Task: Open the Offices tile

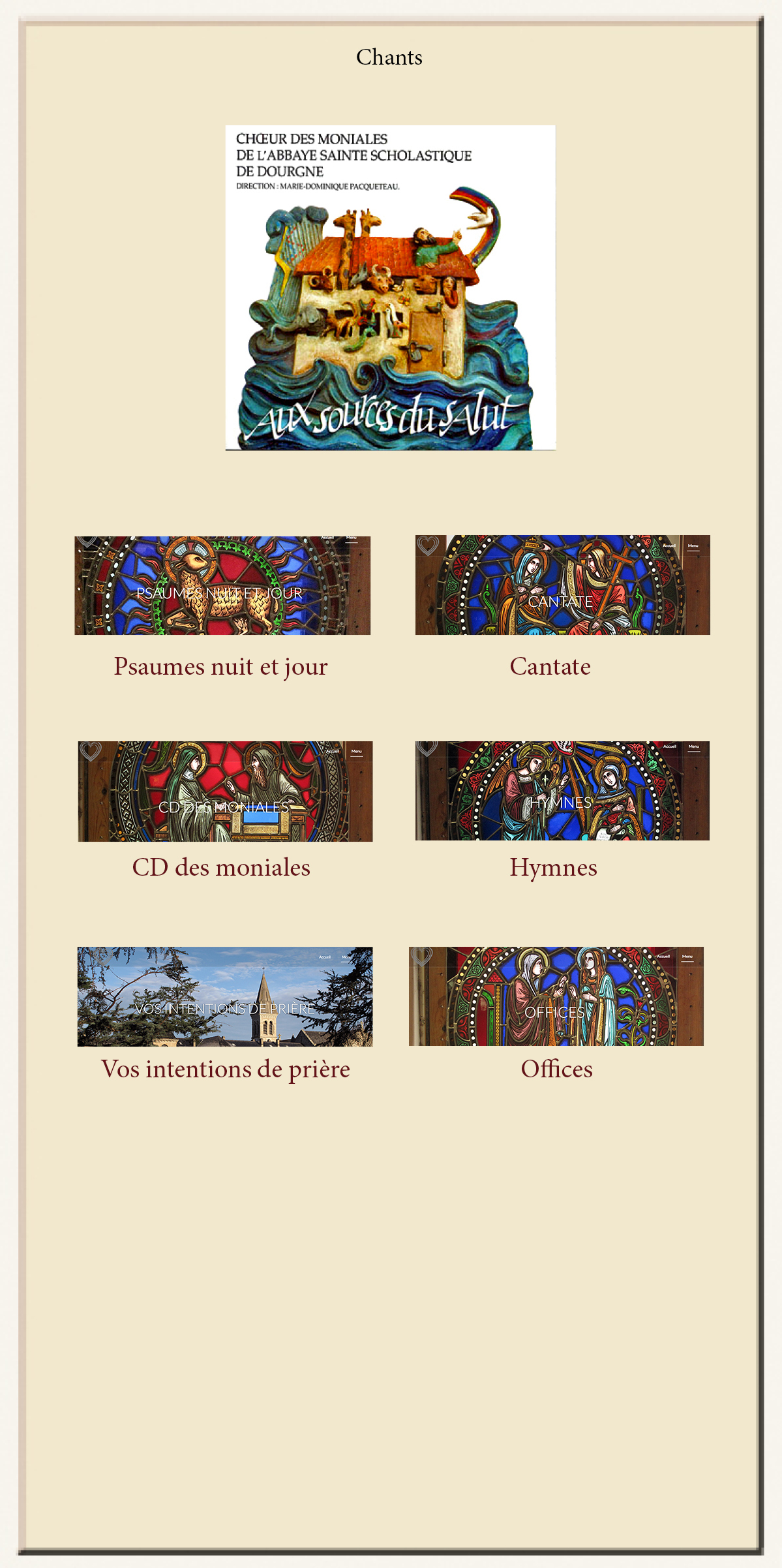Action: [556, 996]
